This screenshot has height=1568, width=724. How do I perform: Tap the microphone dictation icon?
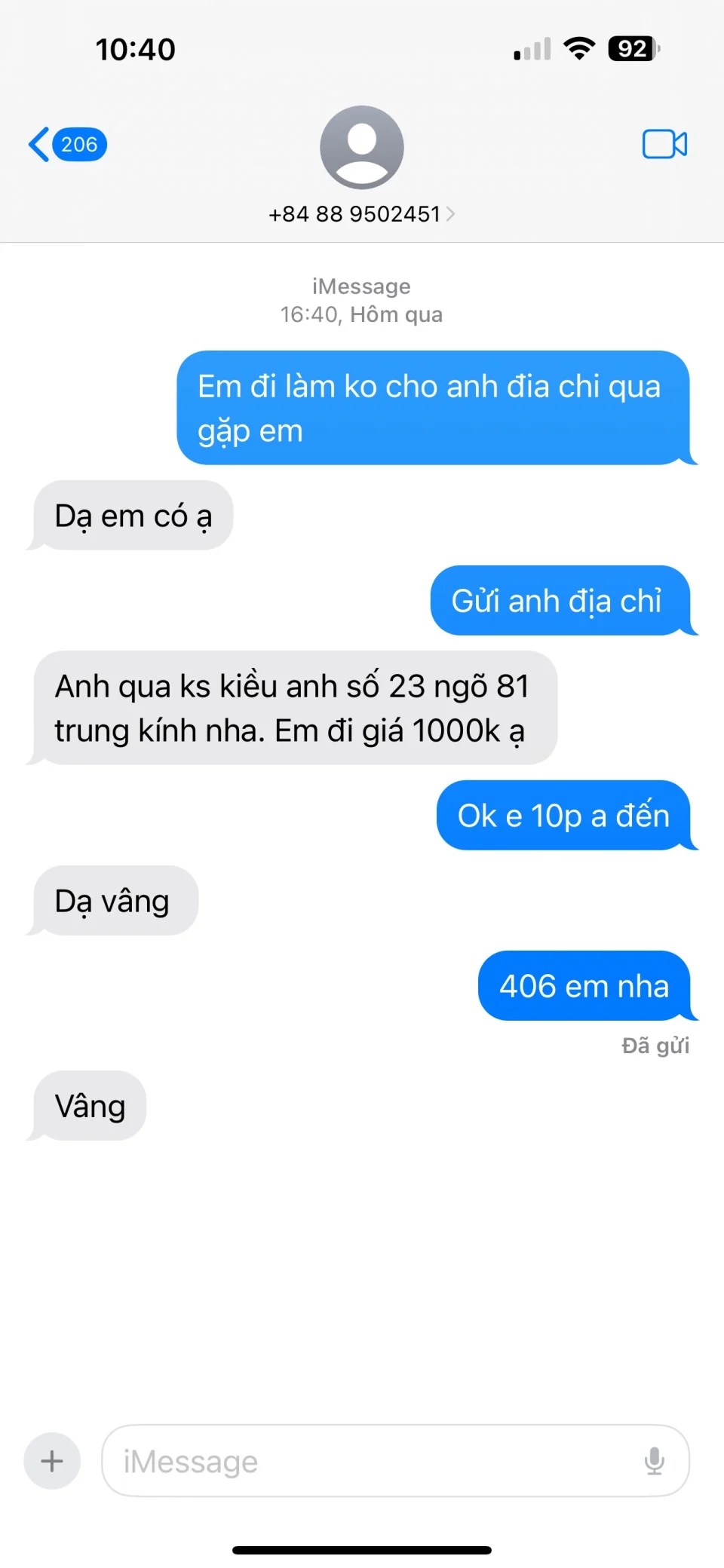click(654, 1461)
